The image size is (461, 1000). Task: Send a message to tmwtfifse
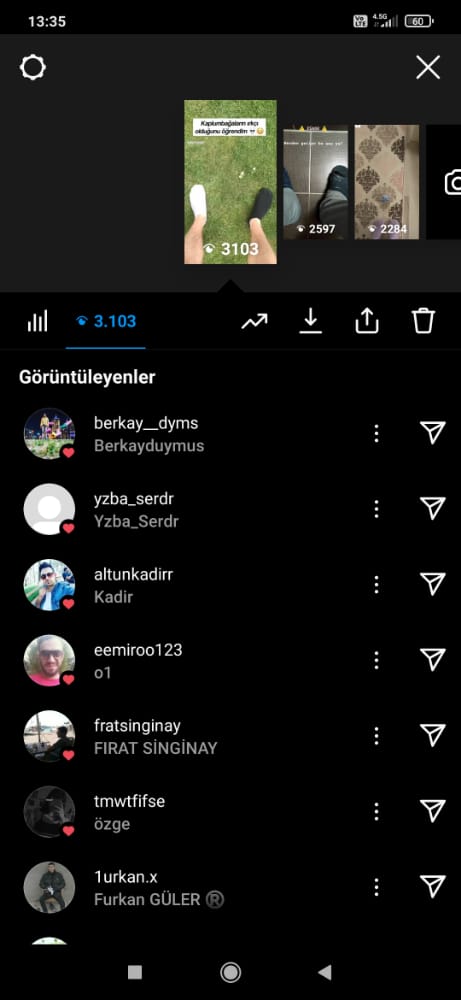point(433,811)
